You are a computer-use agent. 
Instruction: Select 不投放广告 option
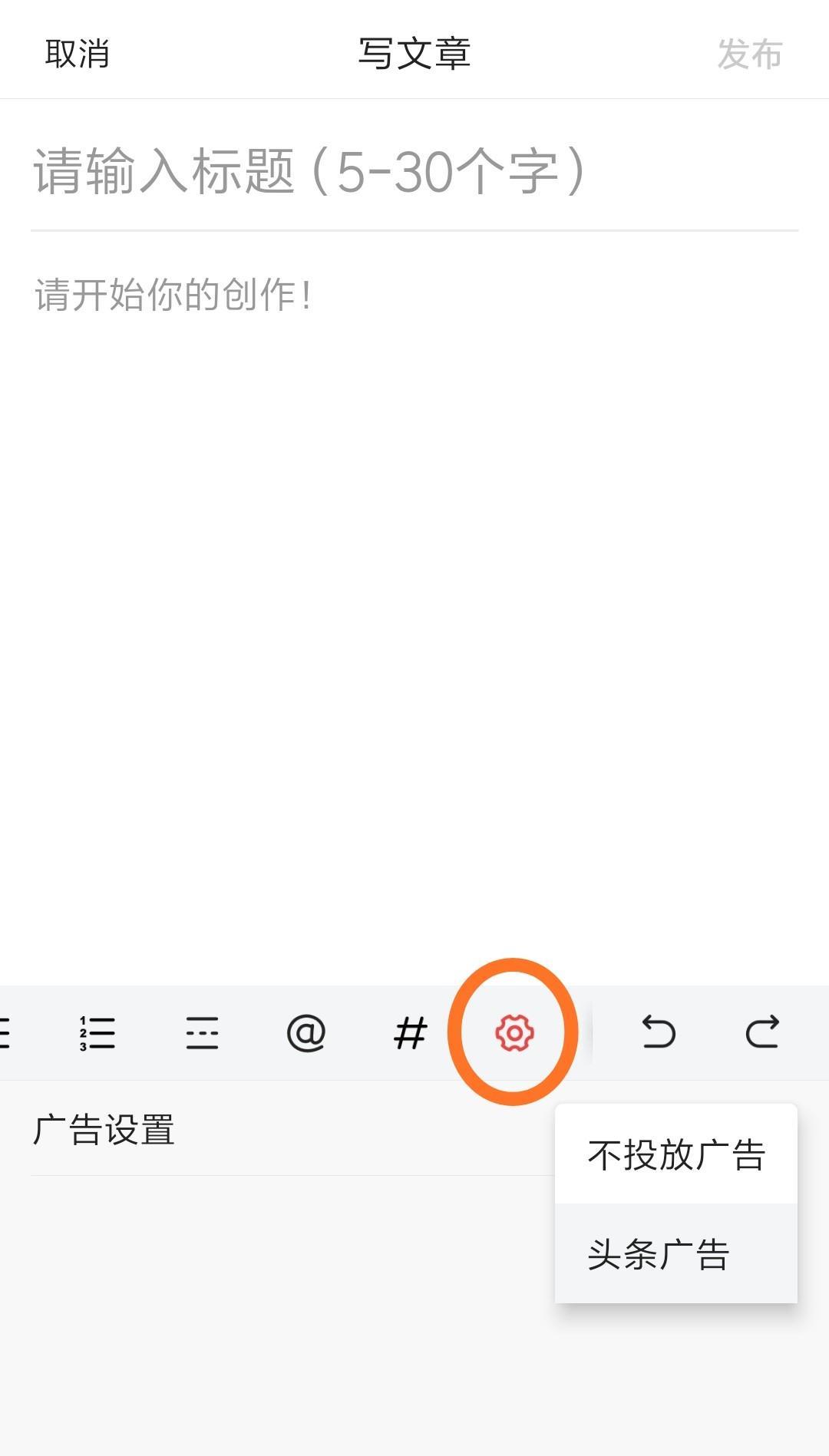pyautogui.click(x=675, y=1154)
